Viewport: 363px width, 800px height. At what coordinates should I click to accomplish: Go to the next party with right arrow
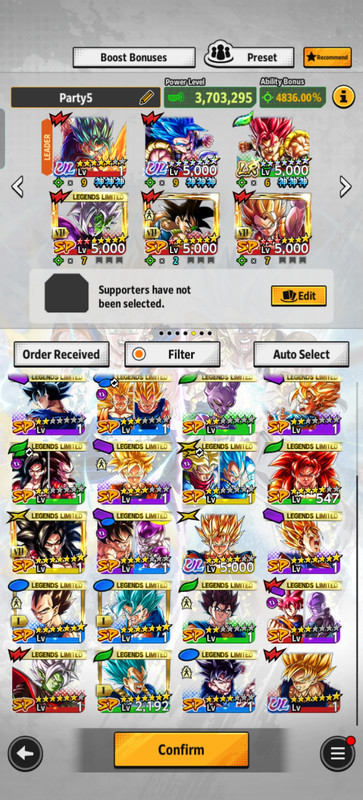[x=346, y=187]
